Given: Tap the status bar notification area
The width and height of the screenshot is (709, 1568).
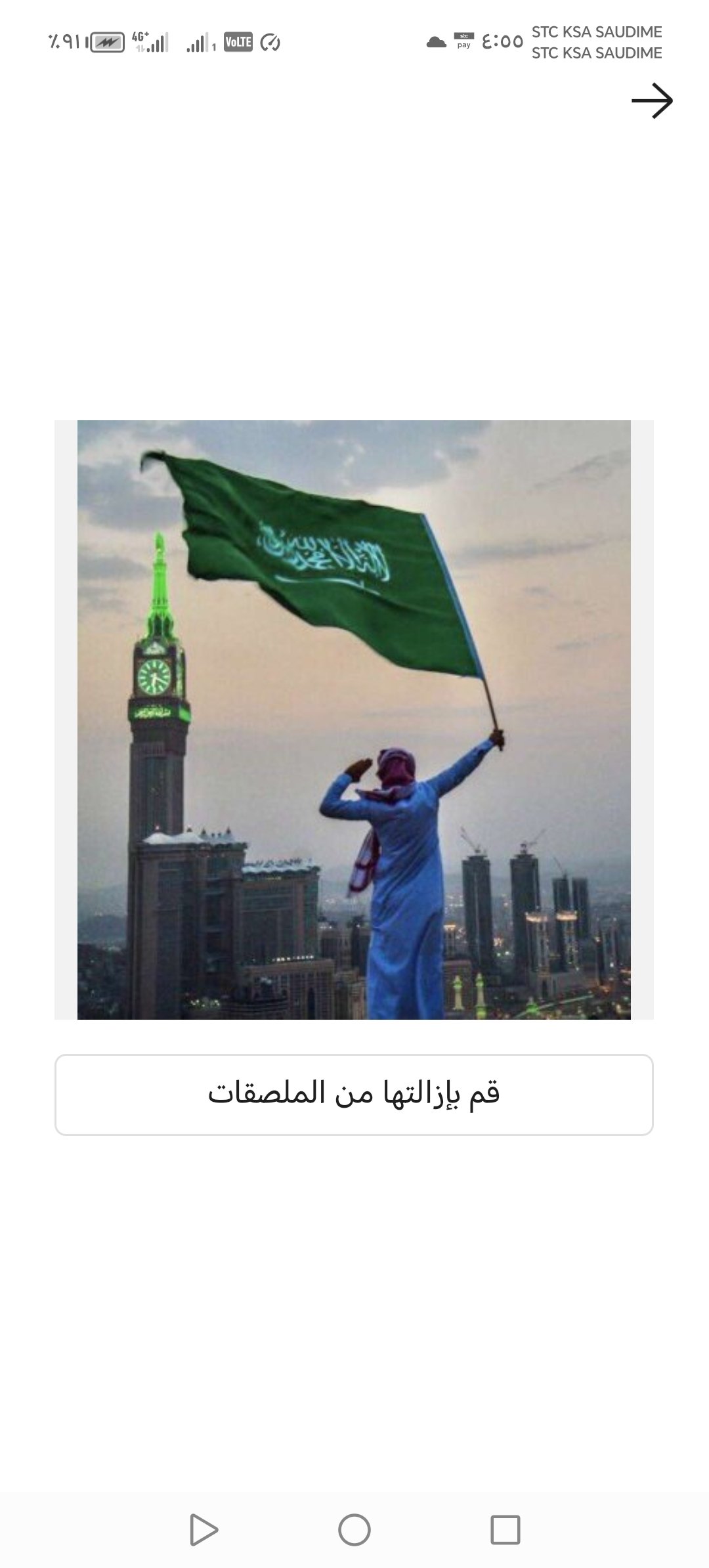Looking at the screenshot, I should point(354,42).
